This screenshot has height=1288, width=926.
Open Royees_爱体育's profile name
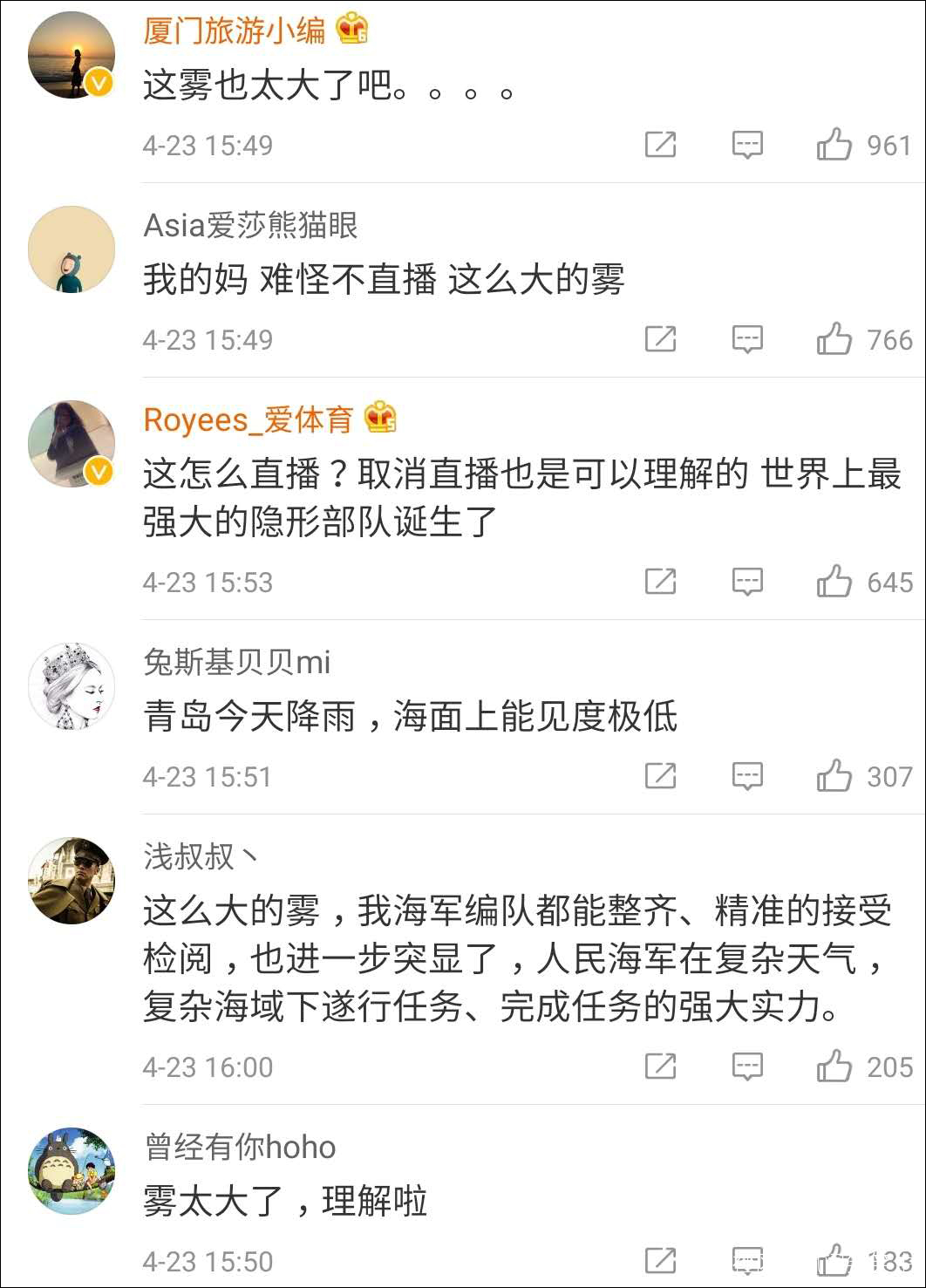(x=248, y=419)
